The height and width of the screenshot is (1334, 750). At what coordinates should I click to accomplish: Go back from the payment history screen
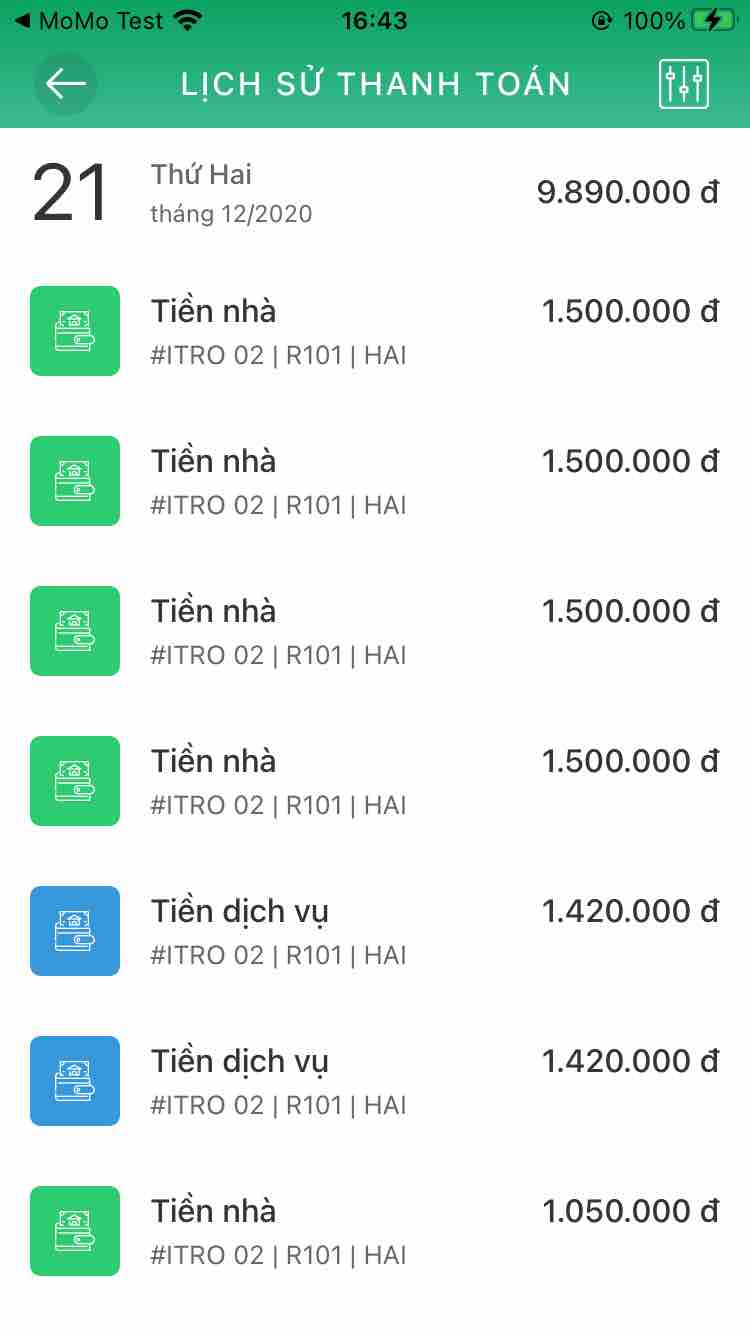point(66,84)
